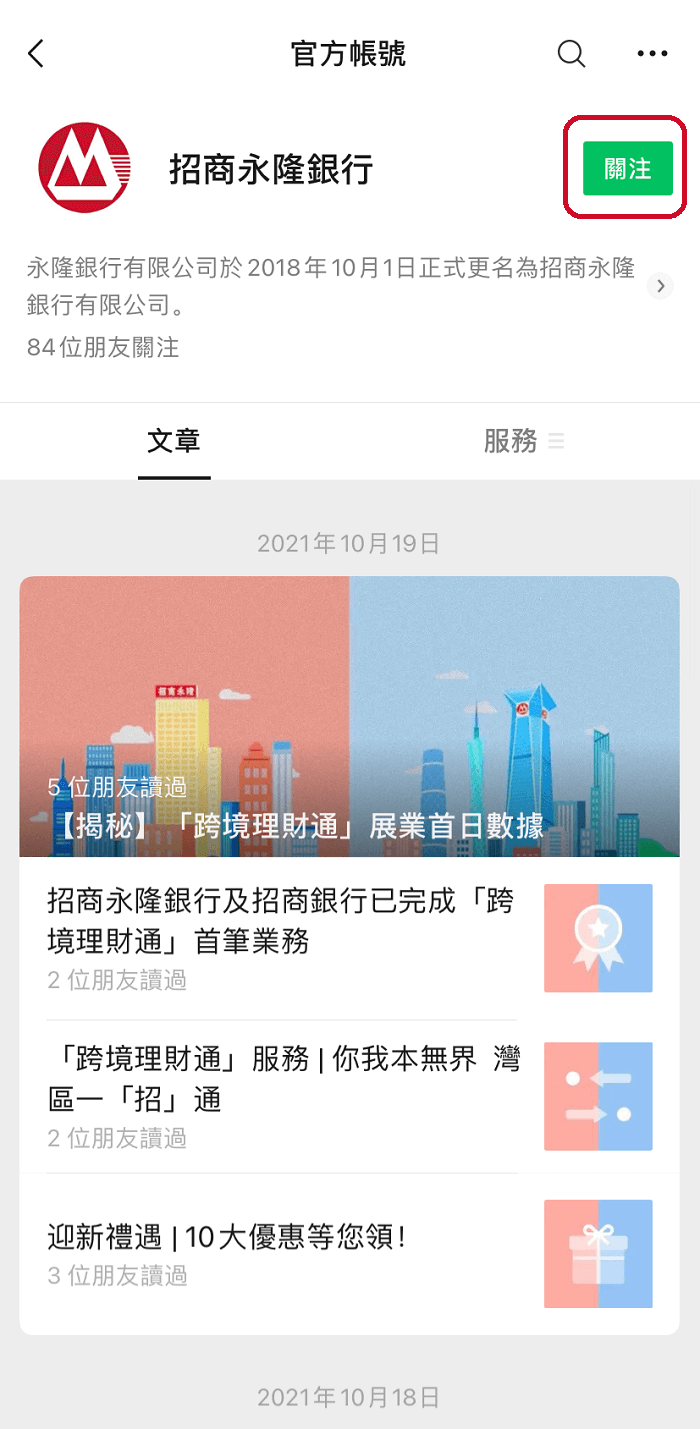Image resolution: width=700 pixels, height=1429 pixels.
Task: Go back using the top-left arrow
Action: 37,54
